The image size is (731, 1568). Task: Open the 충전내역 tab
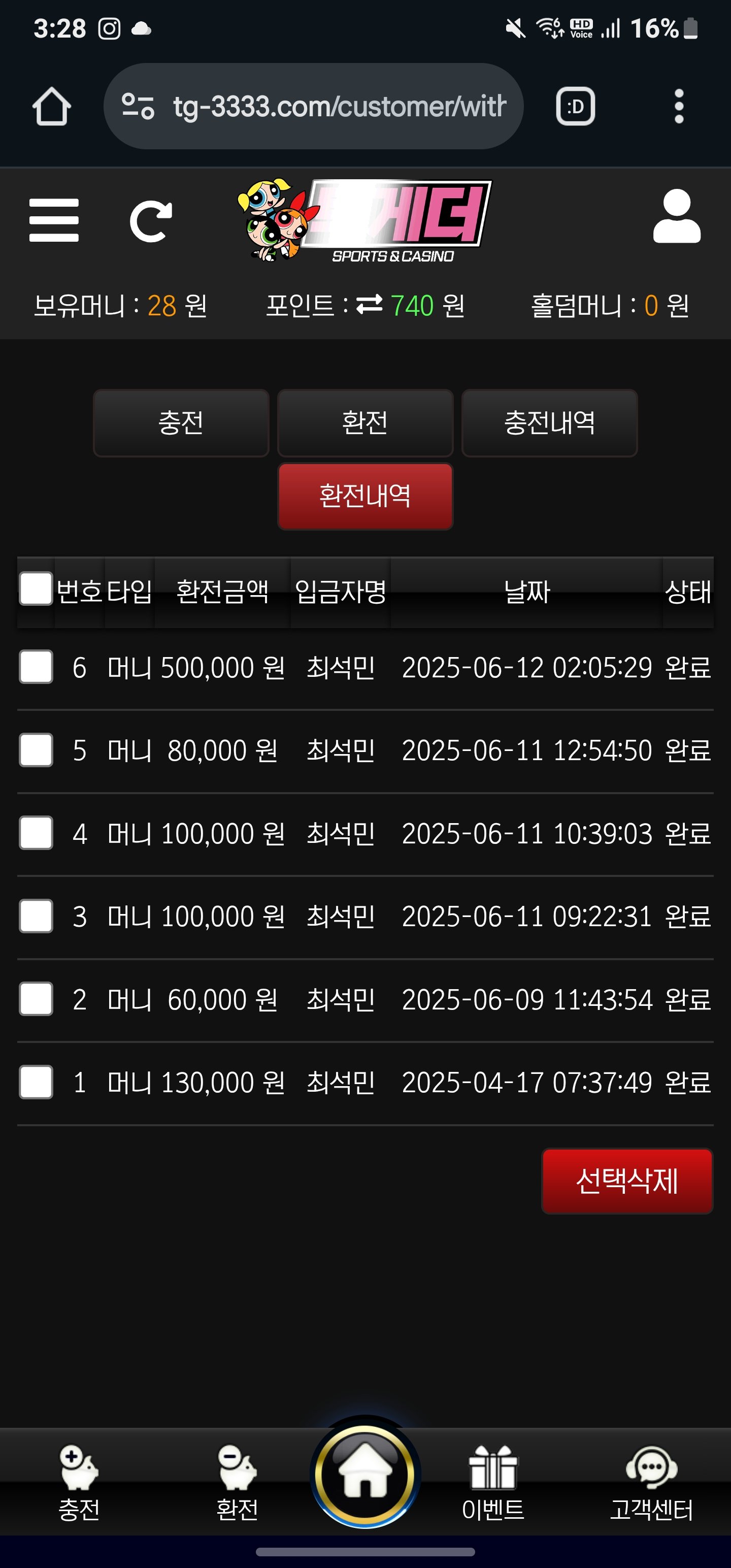(549, 423)
